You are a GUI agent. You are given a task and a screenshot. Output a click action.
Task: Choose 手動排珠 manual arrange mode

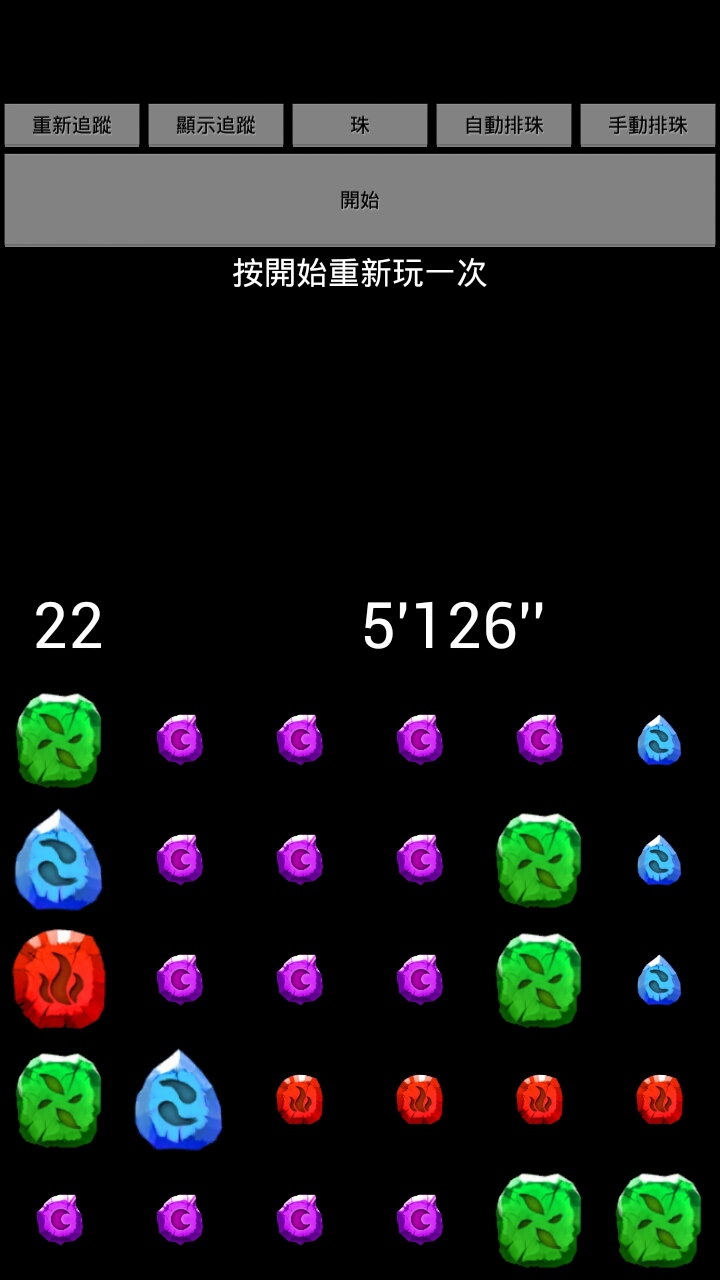(648, 126)
